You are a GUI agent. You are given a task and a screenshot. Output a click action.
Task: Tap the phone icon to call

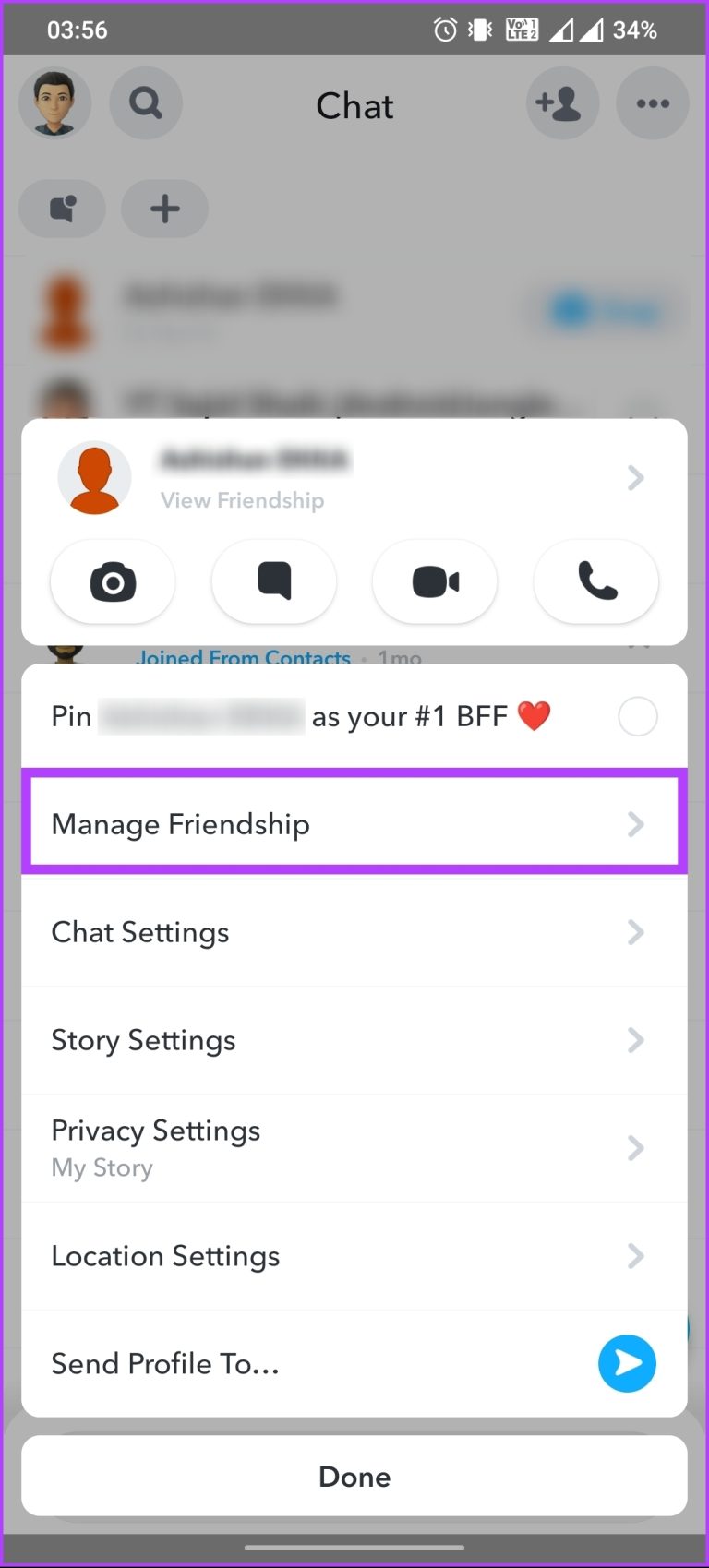coord(595,581)
